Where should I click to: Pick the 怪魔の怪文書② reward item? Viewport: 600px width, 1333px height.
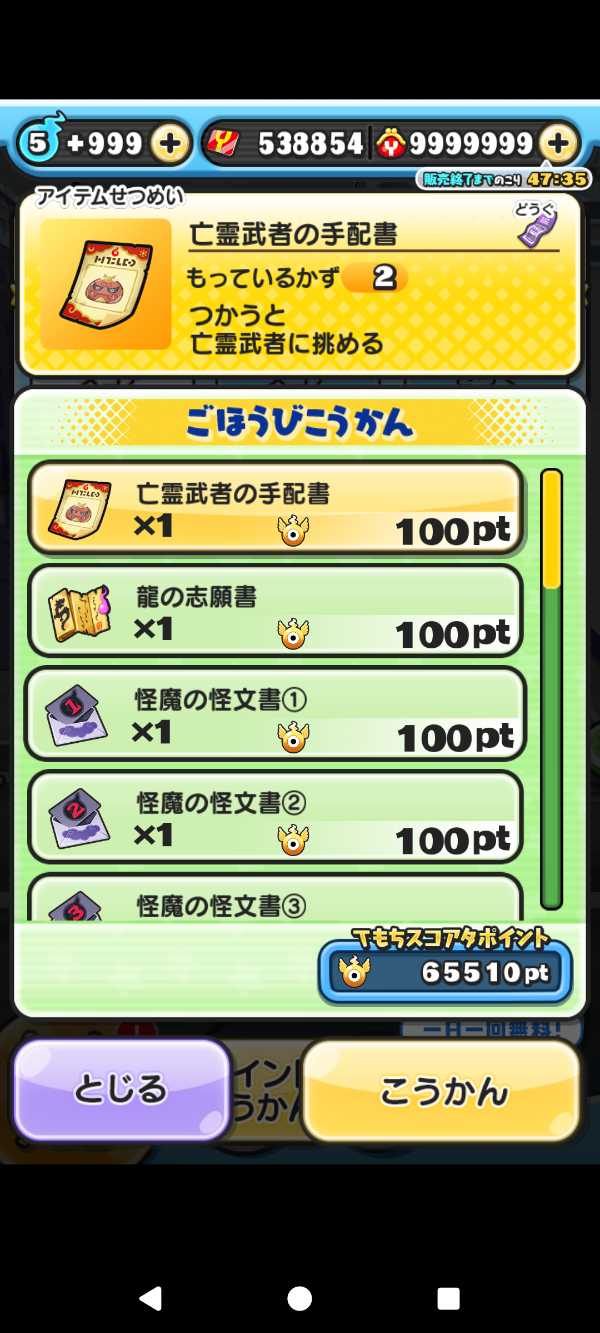276,818
